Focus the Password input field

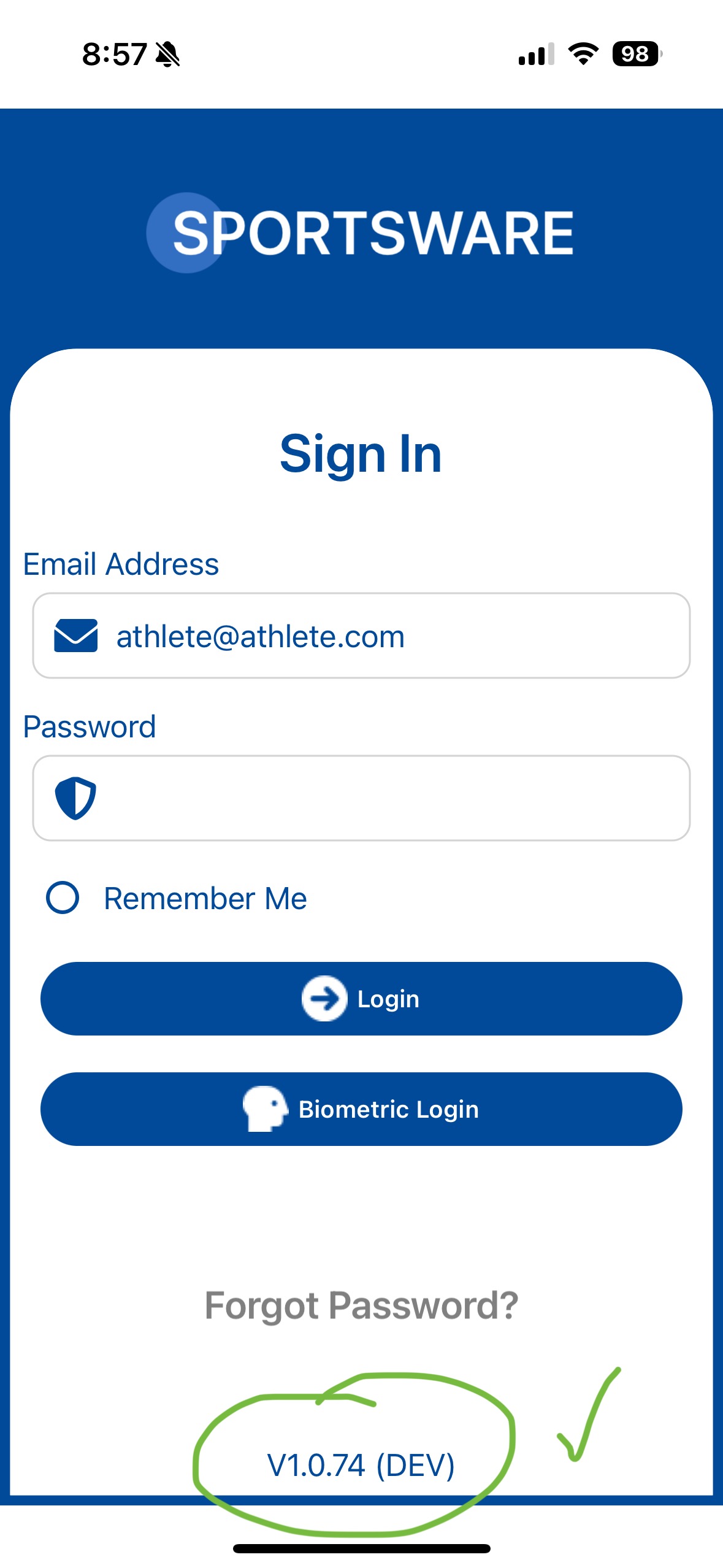click(361, 798)
